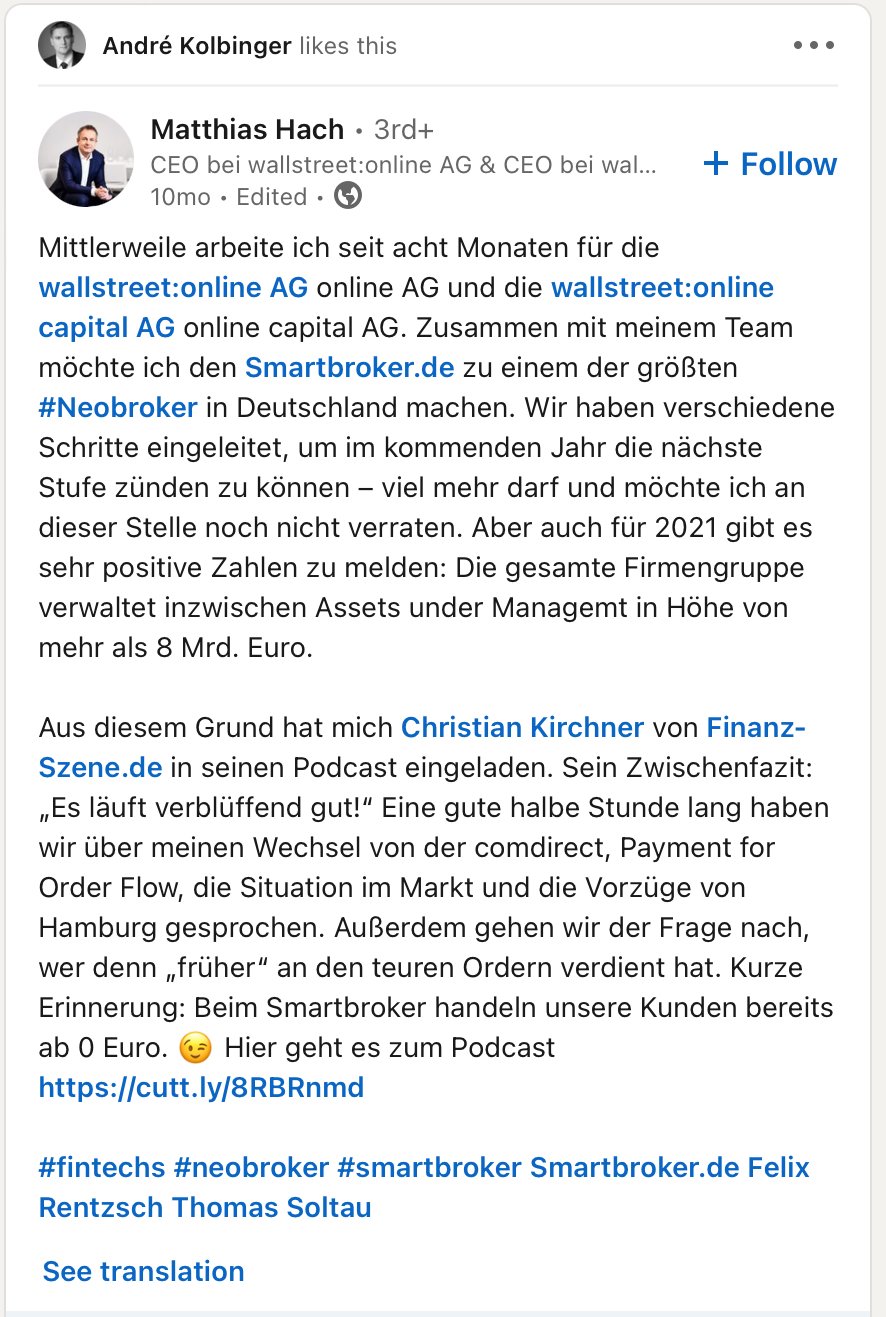View Thomas Soltau's profile

pyautogui.click(x=271, y=1207)
